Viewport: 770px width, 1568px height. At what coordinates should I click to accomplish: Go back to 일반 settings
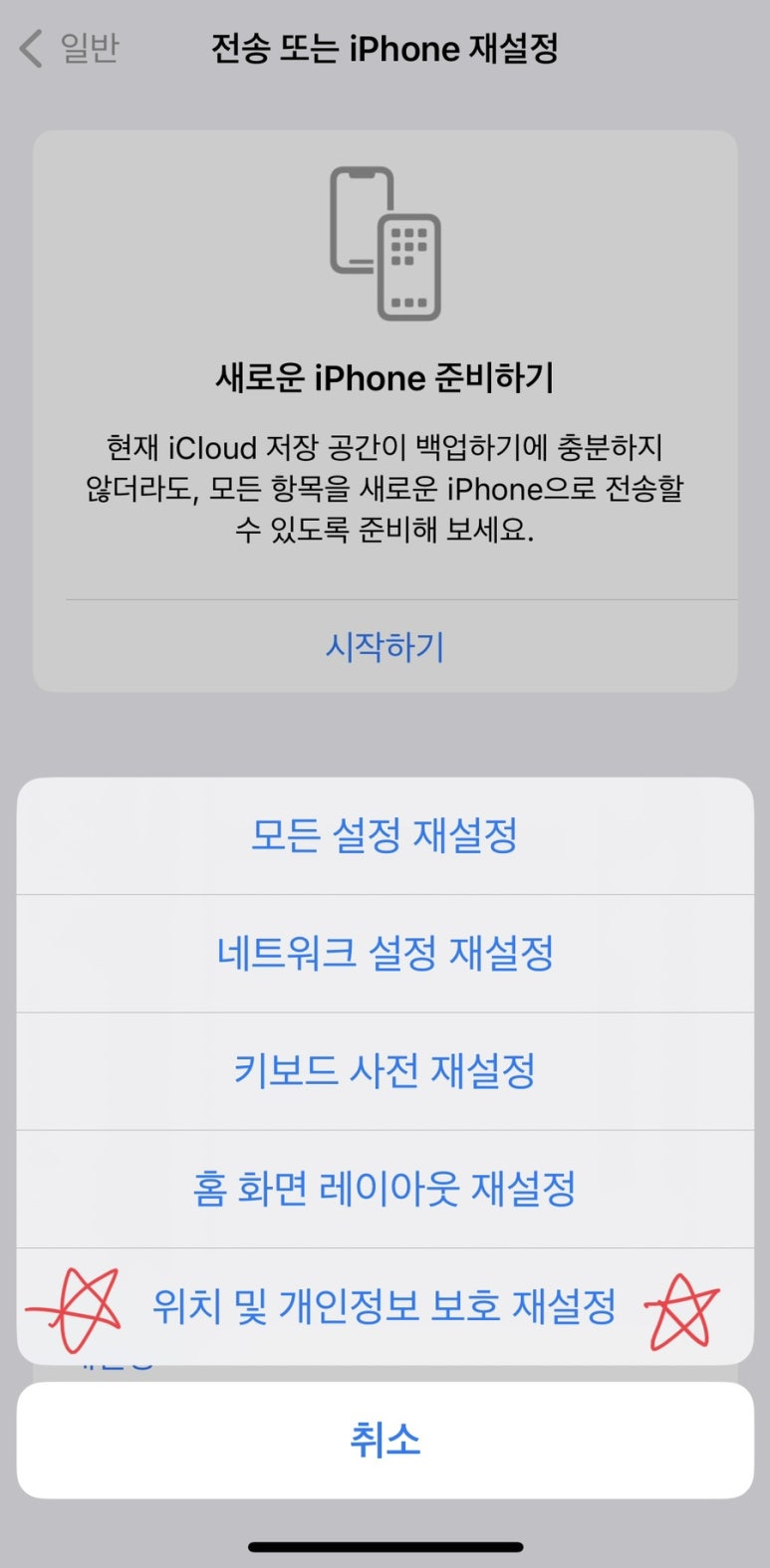[70, 48]
